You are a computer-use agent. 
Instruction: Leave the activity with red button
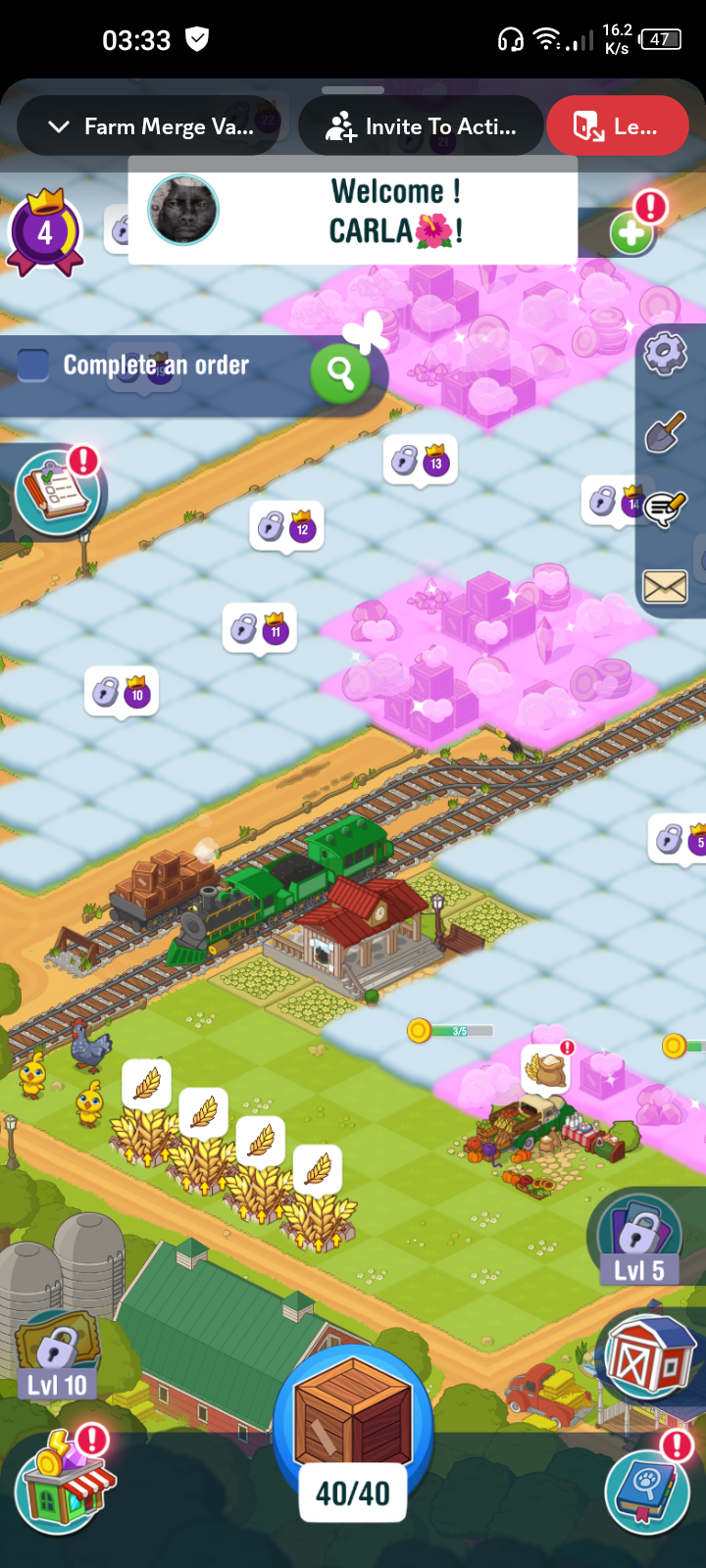pyautogui.click(x=618, y=126)
